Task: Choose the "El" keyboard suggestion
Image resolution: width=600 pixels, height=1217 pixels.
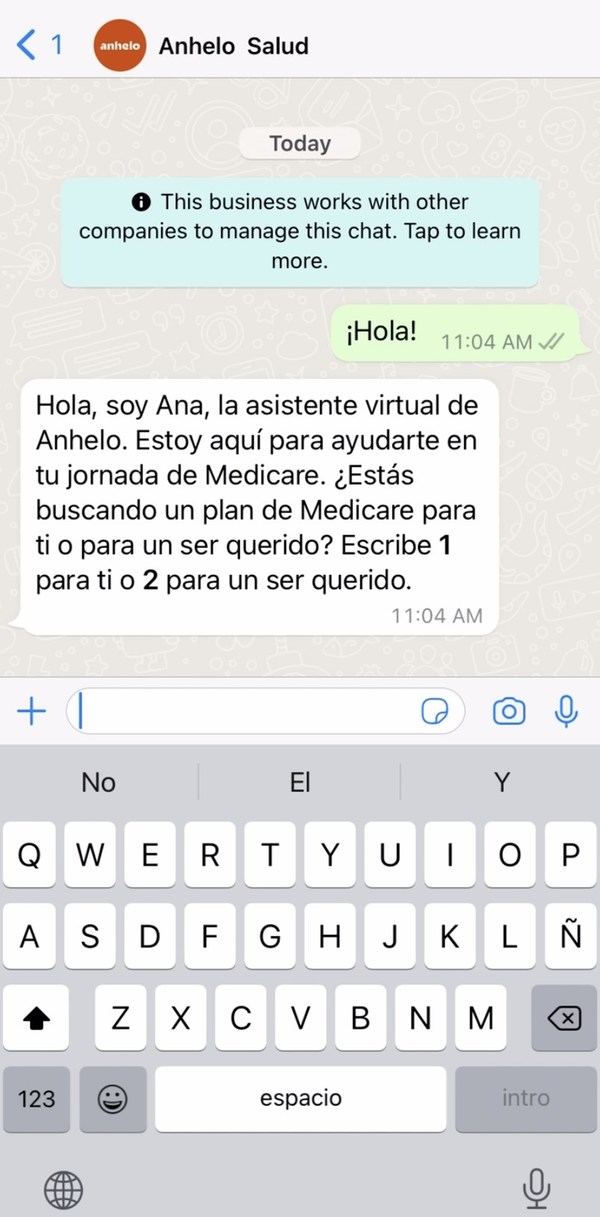Action: coord(300,782)
